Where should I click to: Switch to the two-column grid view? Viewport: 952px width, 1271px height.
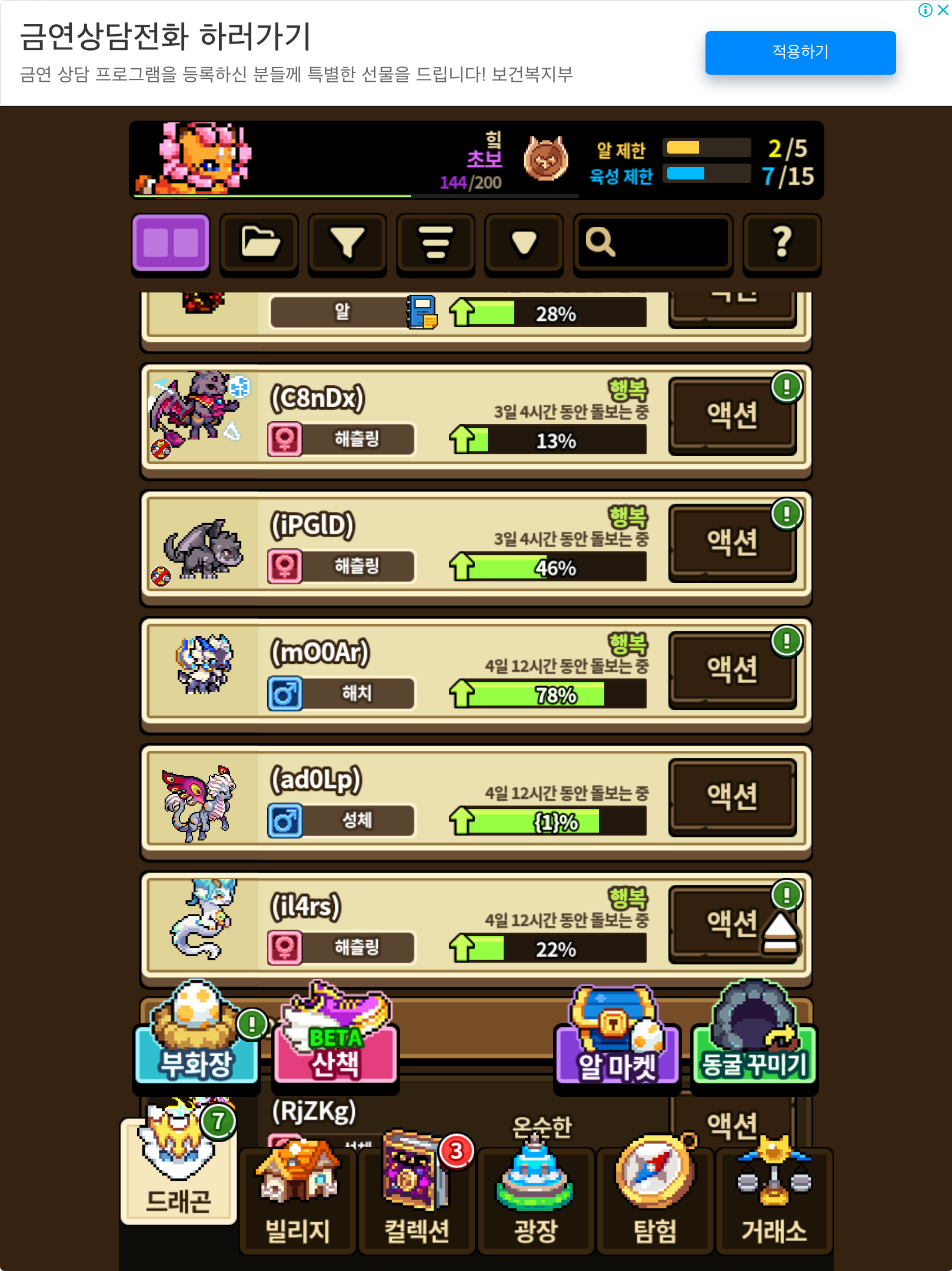coord(171,242)
